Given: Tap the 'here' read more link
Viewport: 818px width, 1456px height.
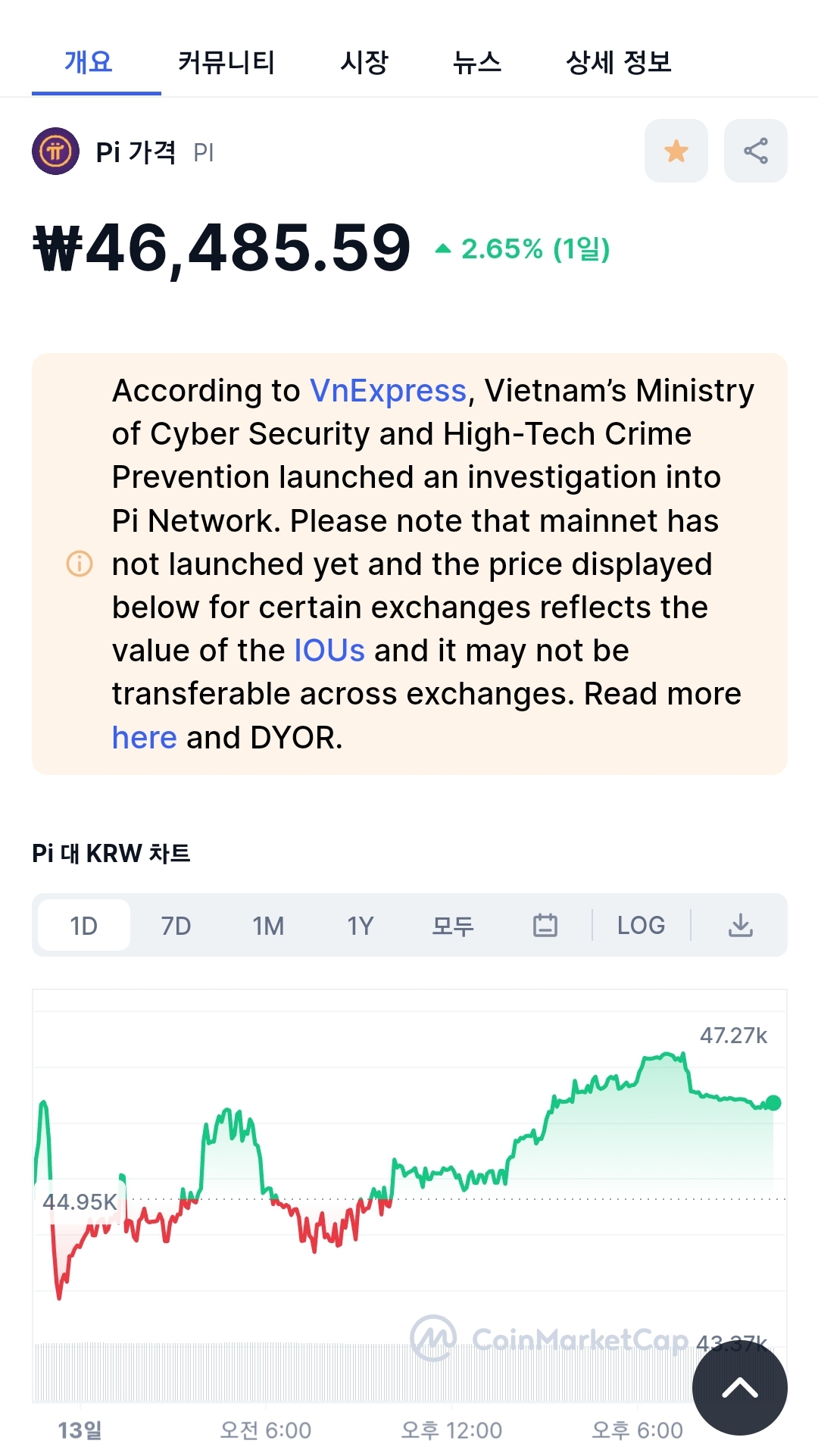Looking at the screenshot, I should tap(144, 737).
